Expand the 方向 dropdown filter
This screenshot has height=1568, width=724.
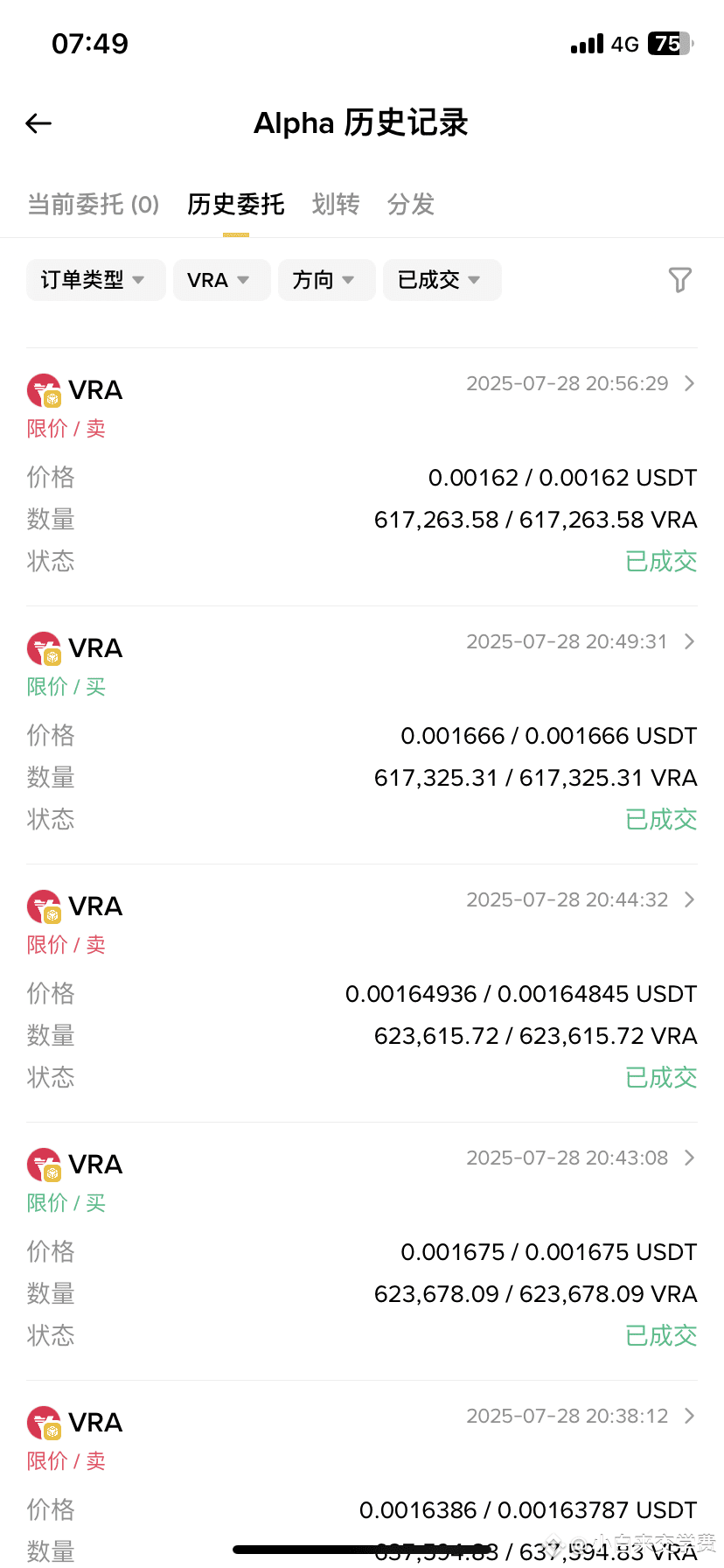327,280
